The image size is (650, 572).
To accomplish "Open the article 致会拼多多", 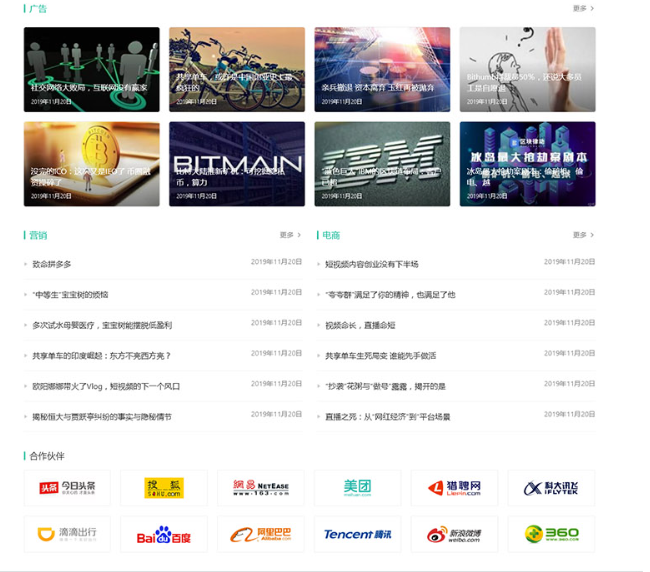I will pyautogui.click(x=52, y=264).
